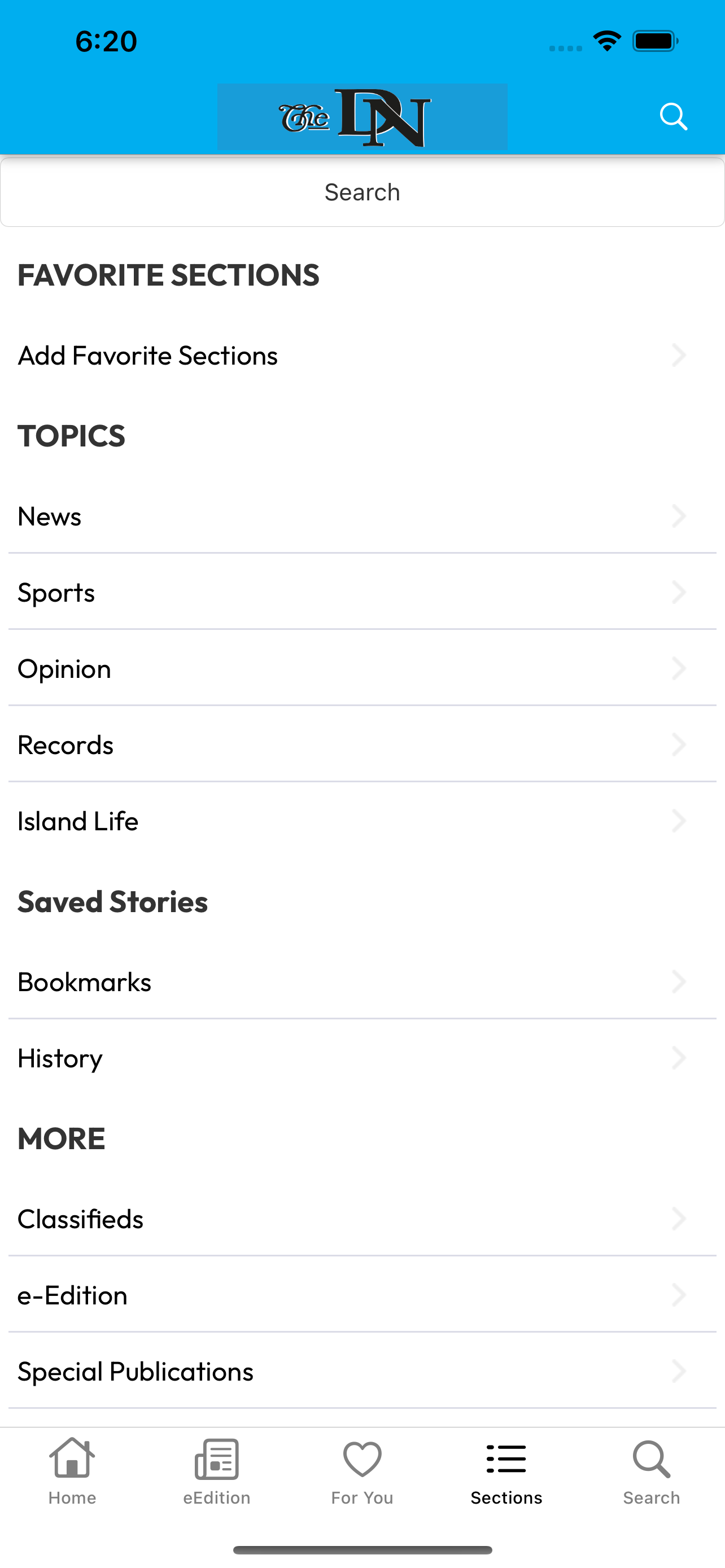Open the Classifieds row

tap(362, 1219)
